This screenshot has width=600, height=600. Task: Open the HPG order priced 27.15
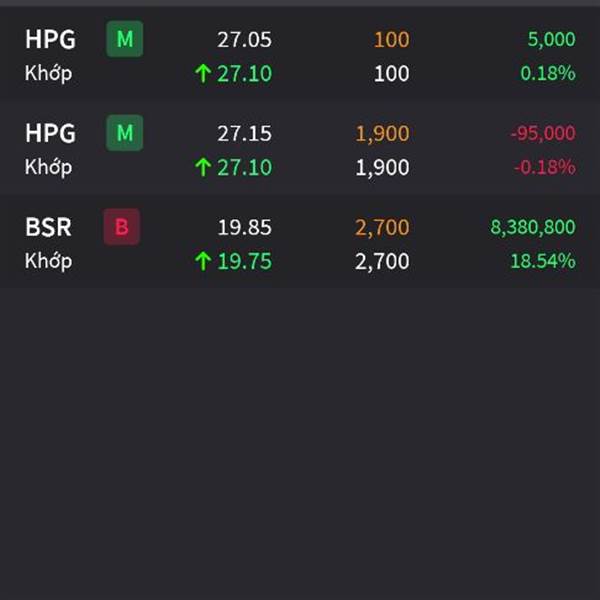tap(300, 149)
